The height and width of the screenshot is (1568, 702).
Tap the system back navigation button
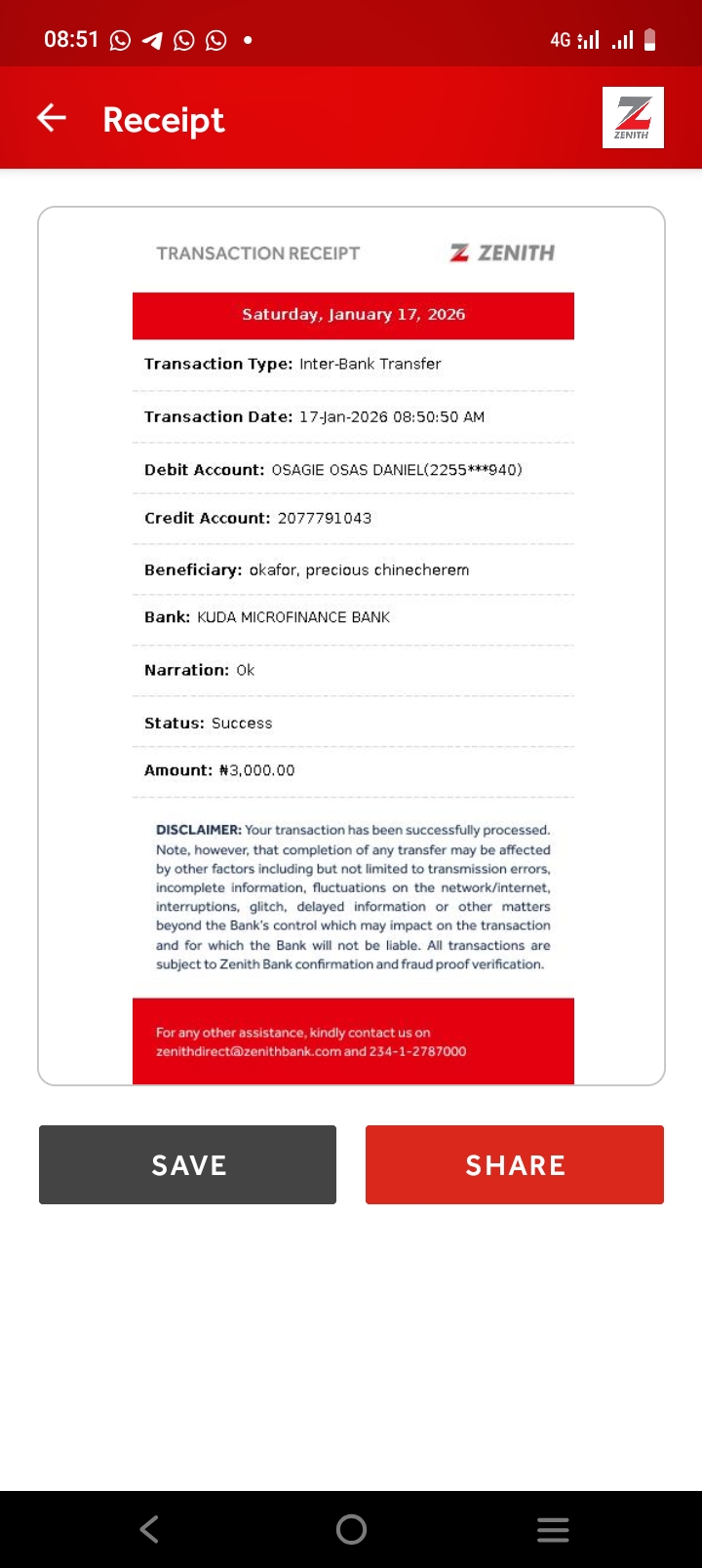pyautogui.click(x=149, y=1529)
